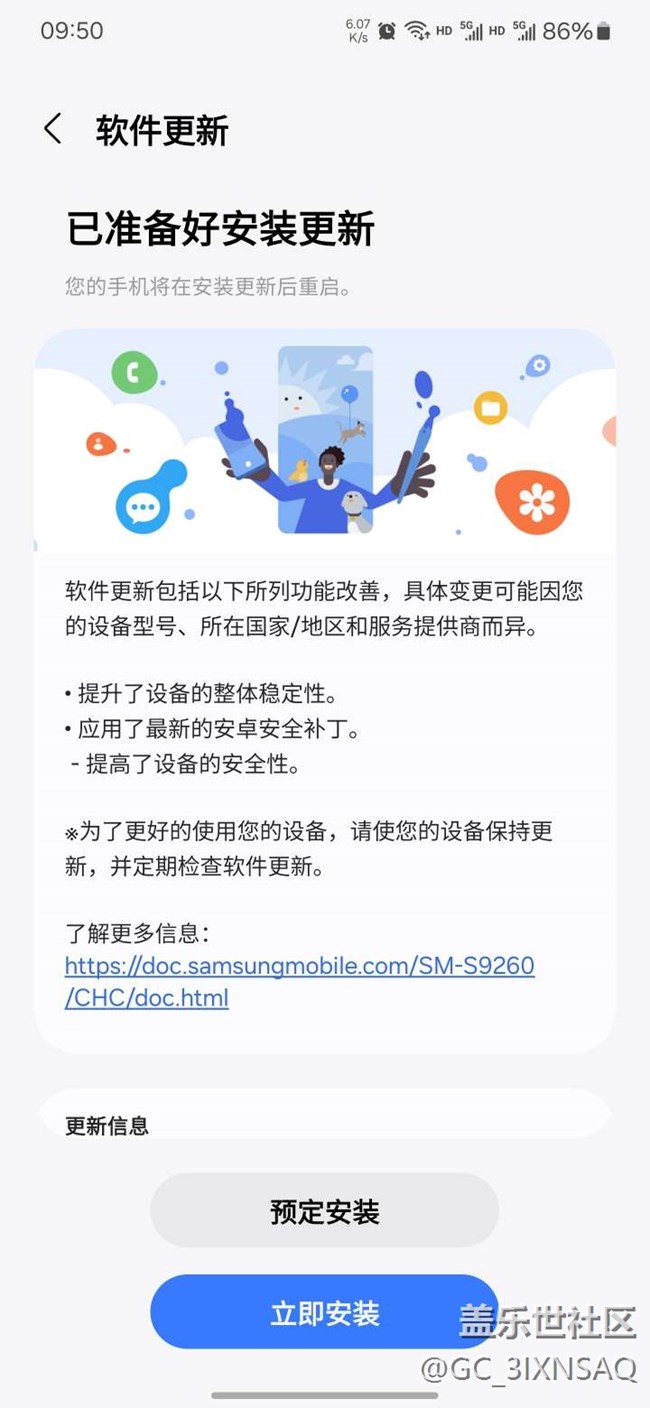This screenshot has height=1408, width=650.
Task: Tap 立即安装 to install now
Action: click(x=324, y=1313)
